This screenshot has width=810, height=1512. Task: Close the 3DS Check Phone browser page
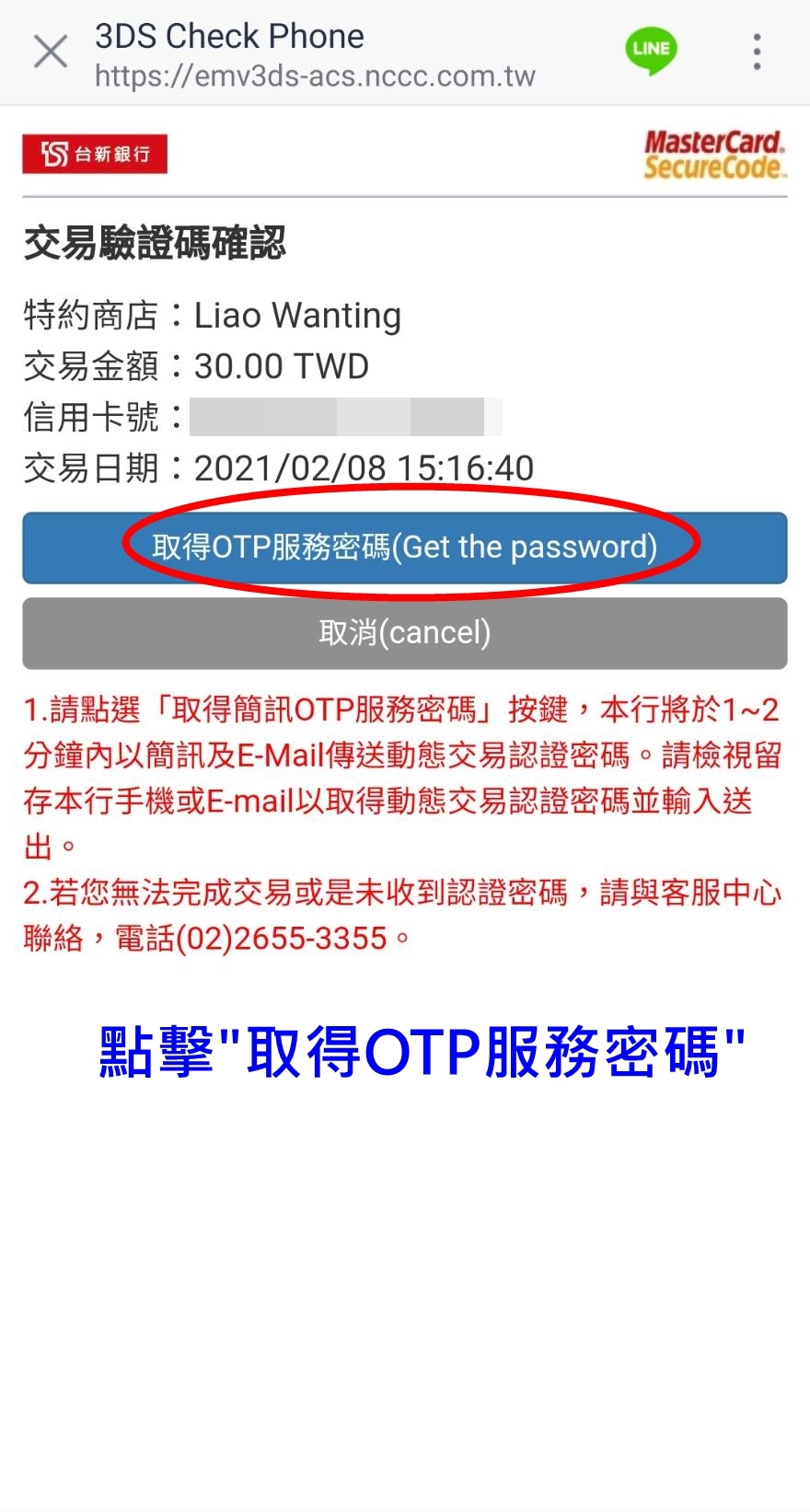51,52
